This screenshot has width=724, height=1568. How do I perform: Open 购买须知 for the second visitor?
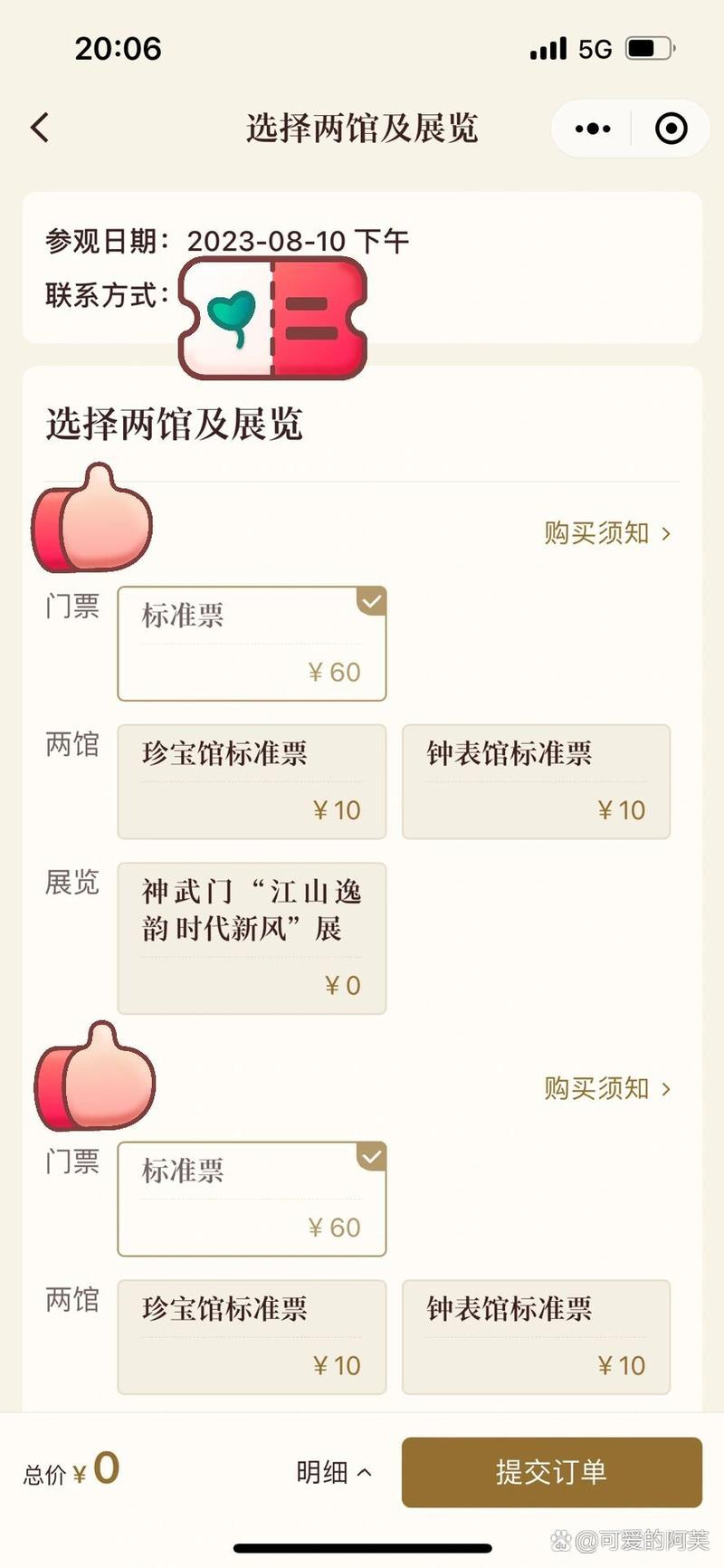click(x=607, y=1087)
